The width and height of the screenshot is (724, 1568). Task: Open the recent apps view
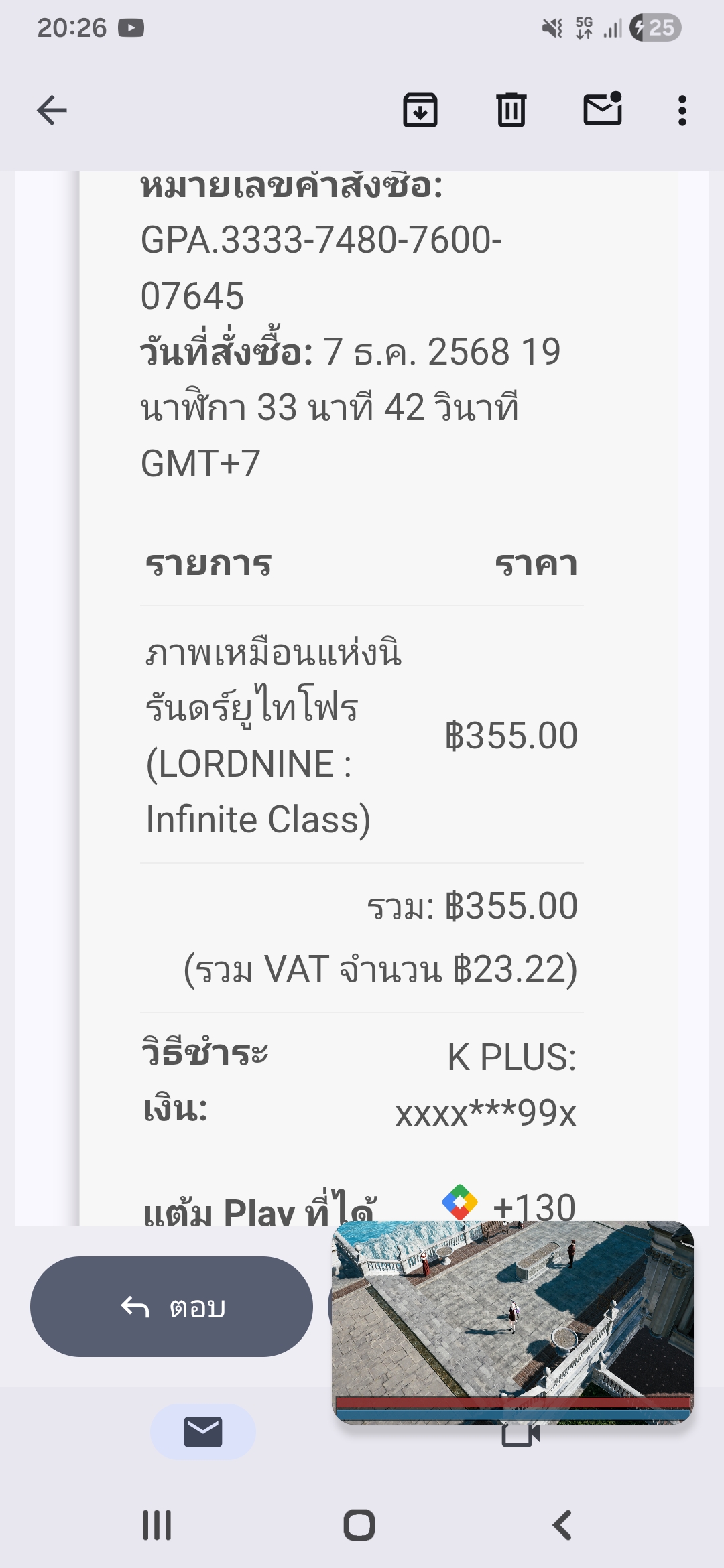(157, 1526)
